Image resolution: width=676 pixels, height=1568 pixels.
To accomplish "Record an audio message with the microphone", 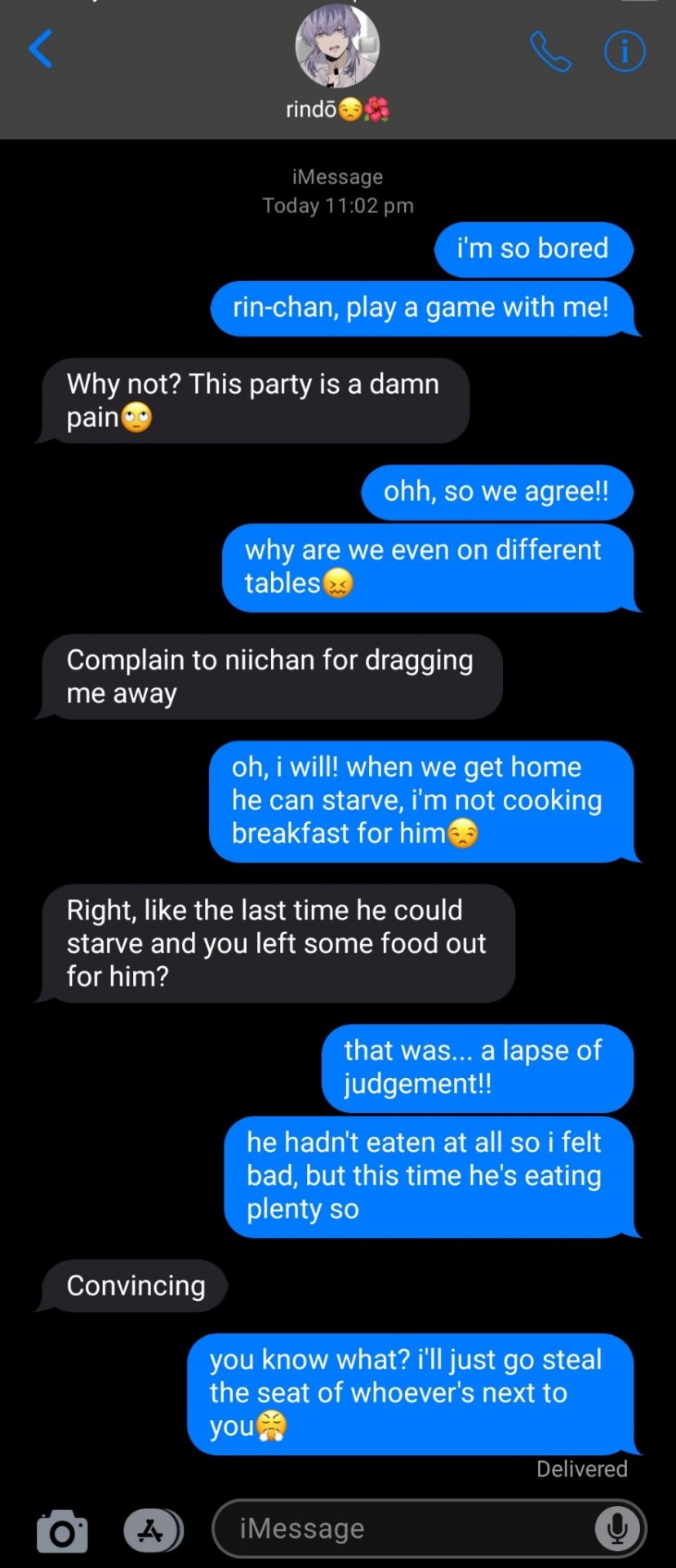I will coord(617,1529).
